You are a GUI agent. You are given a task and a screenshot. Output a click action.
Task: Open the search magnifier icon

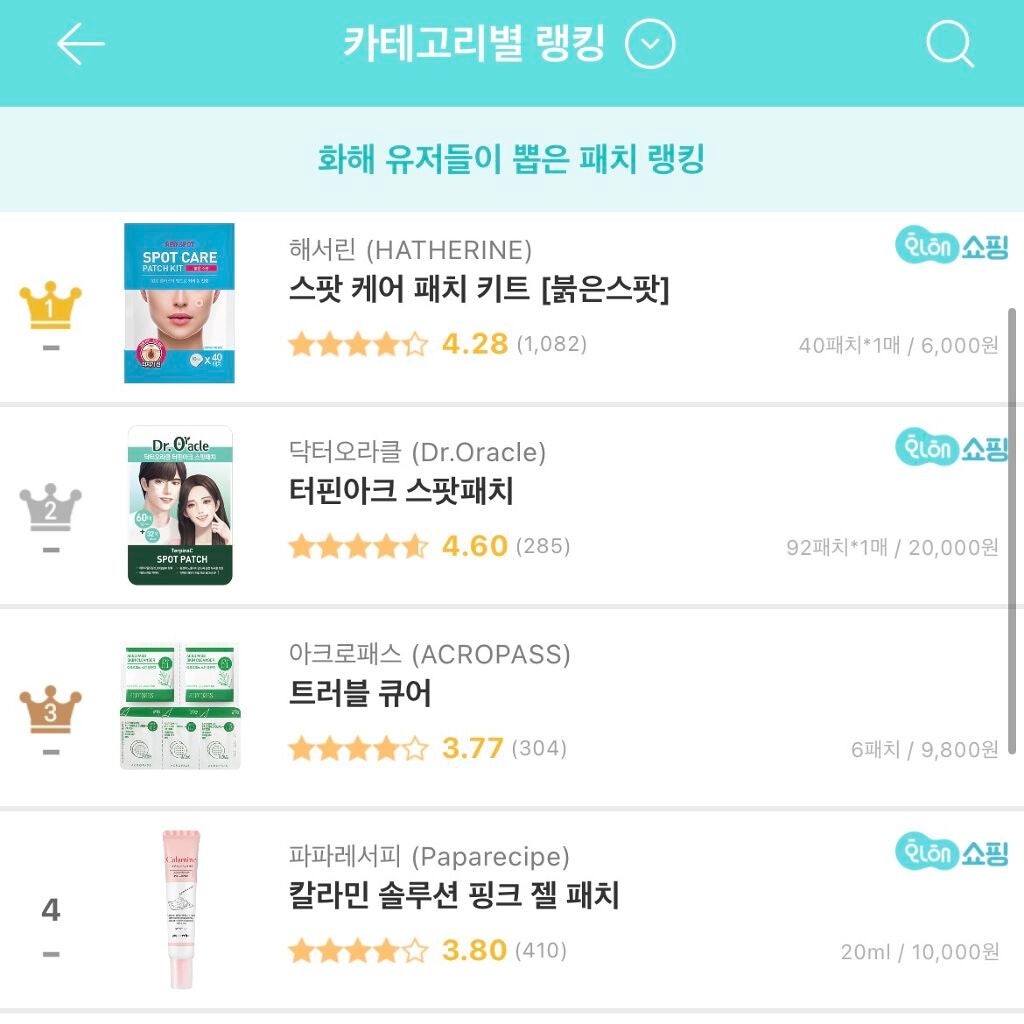[949, 45]
